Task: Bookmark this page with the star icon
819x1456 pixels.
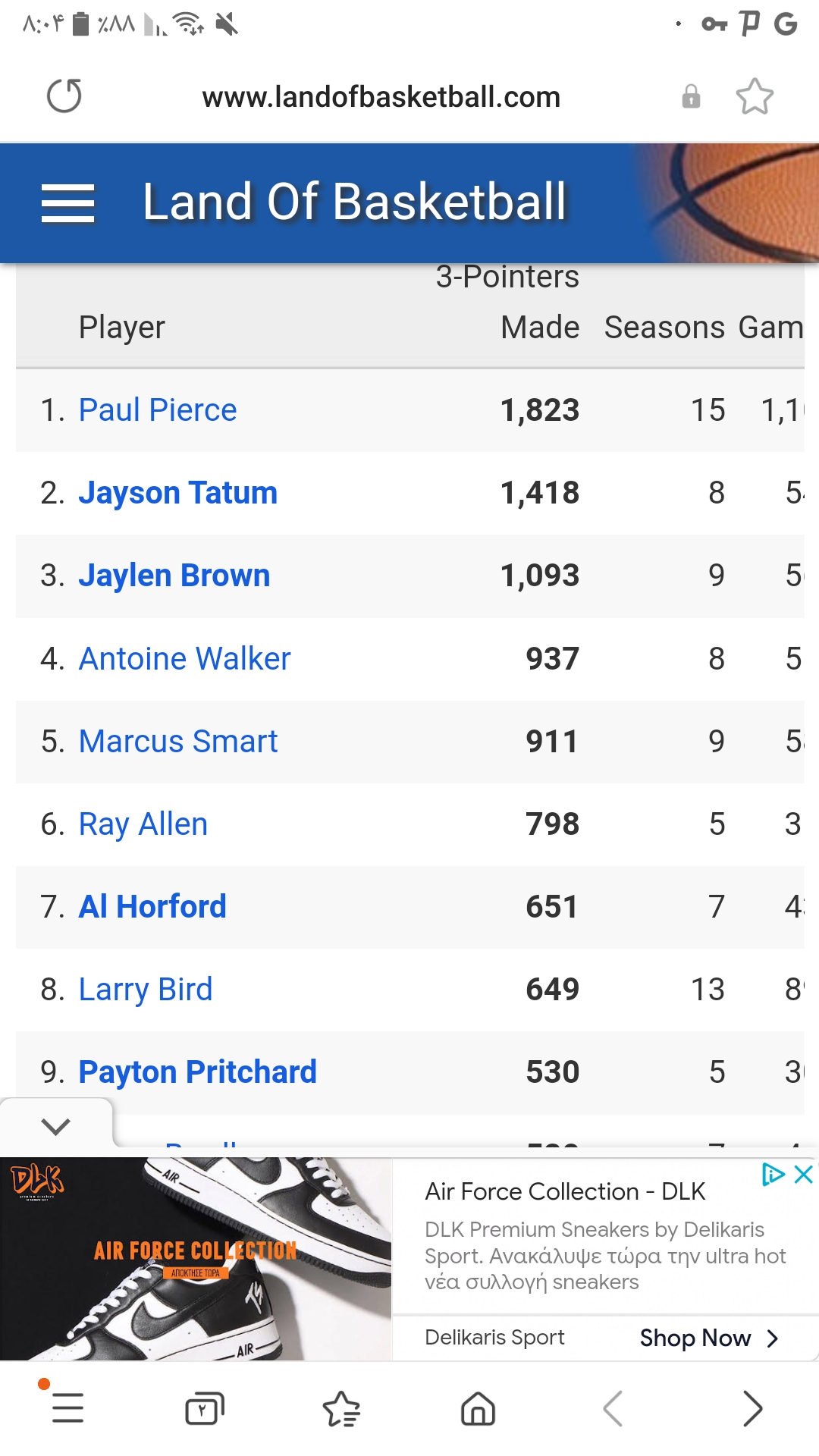Action: 755,96
